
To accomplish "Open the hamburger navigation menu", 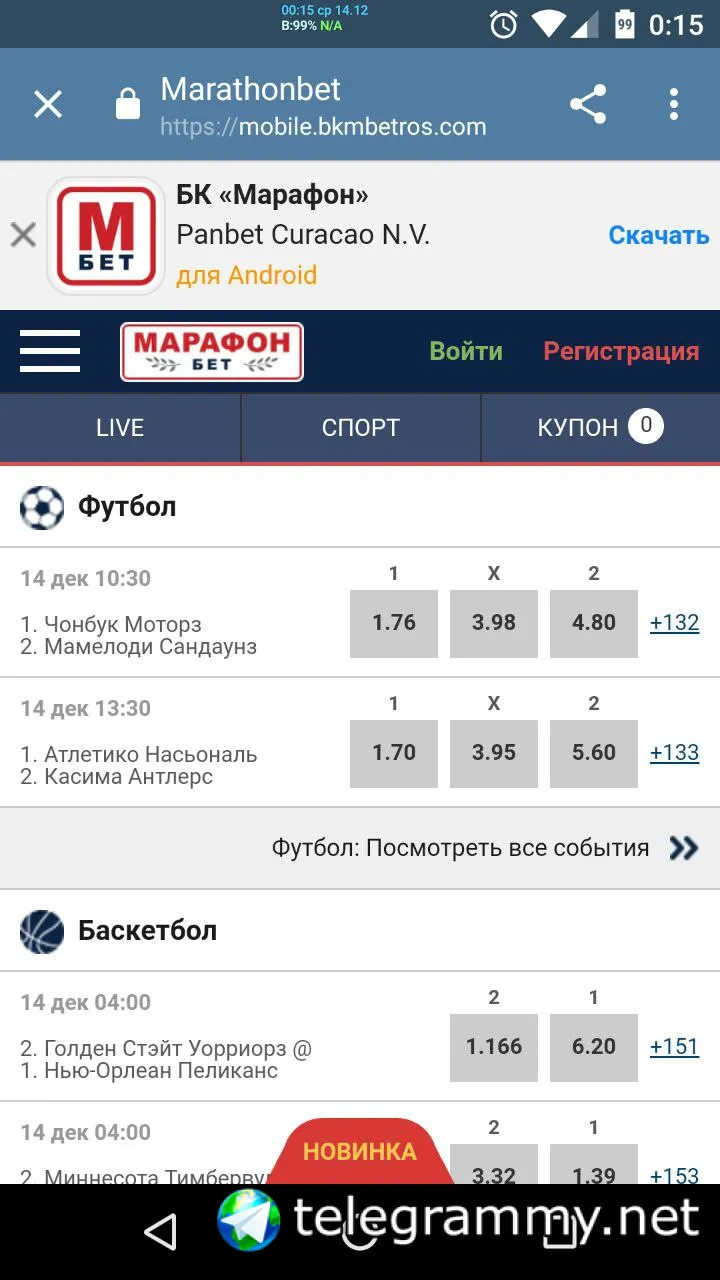I will click(50, 351).
